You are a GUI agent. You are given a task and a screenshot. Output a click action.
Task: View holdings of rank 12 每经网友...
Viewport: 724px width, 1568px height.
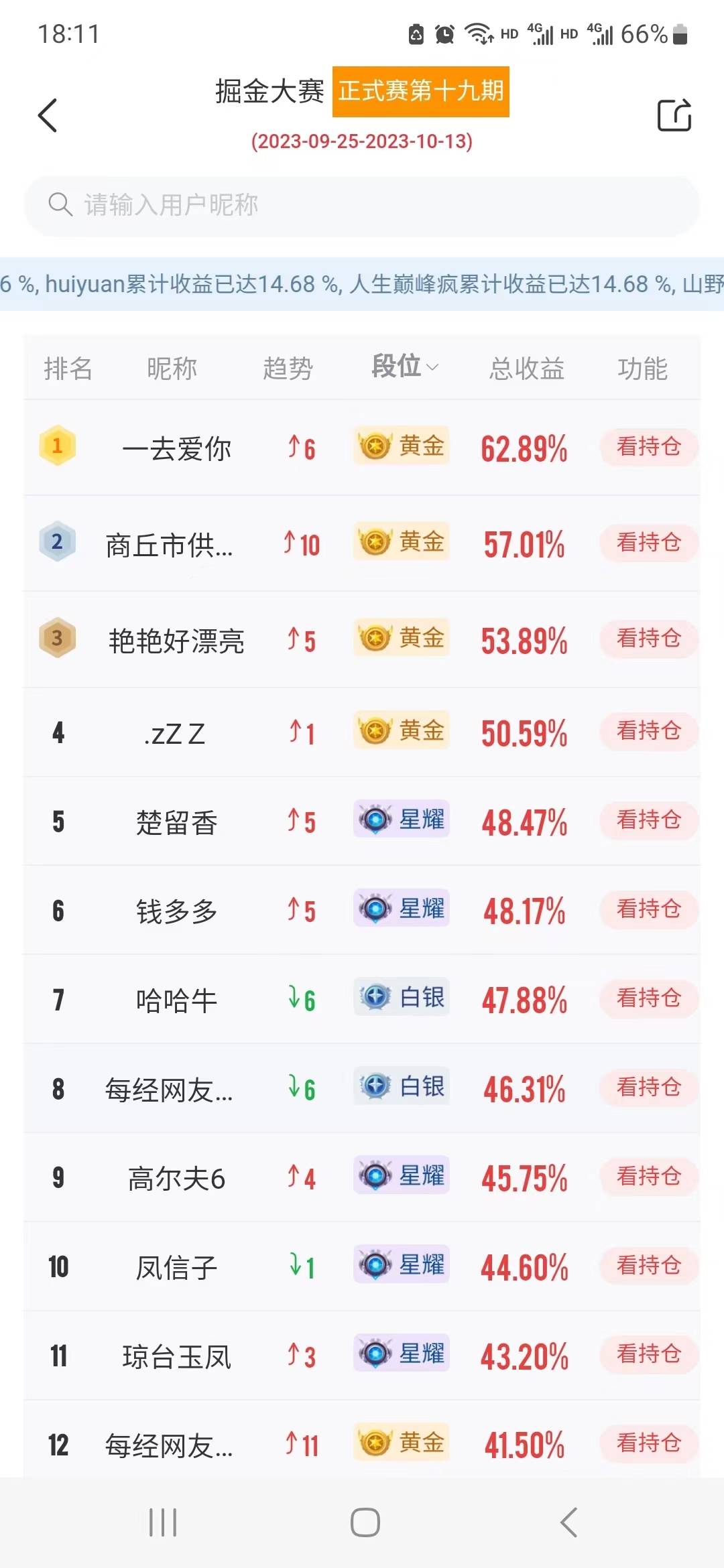648,1442
